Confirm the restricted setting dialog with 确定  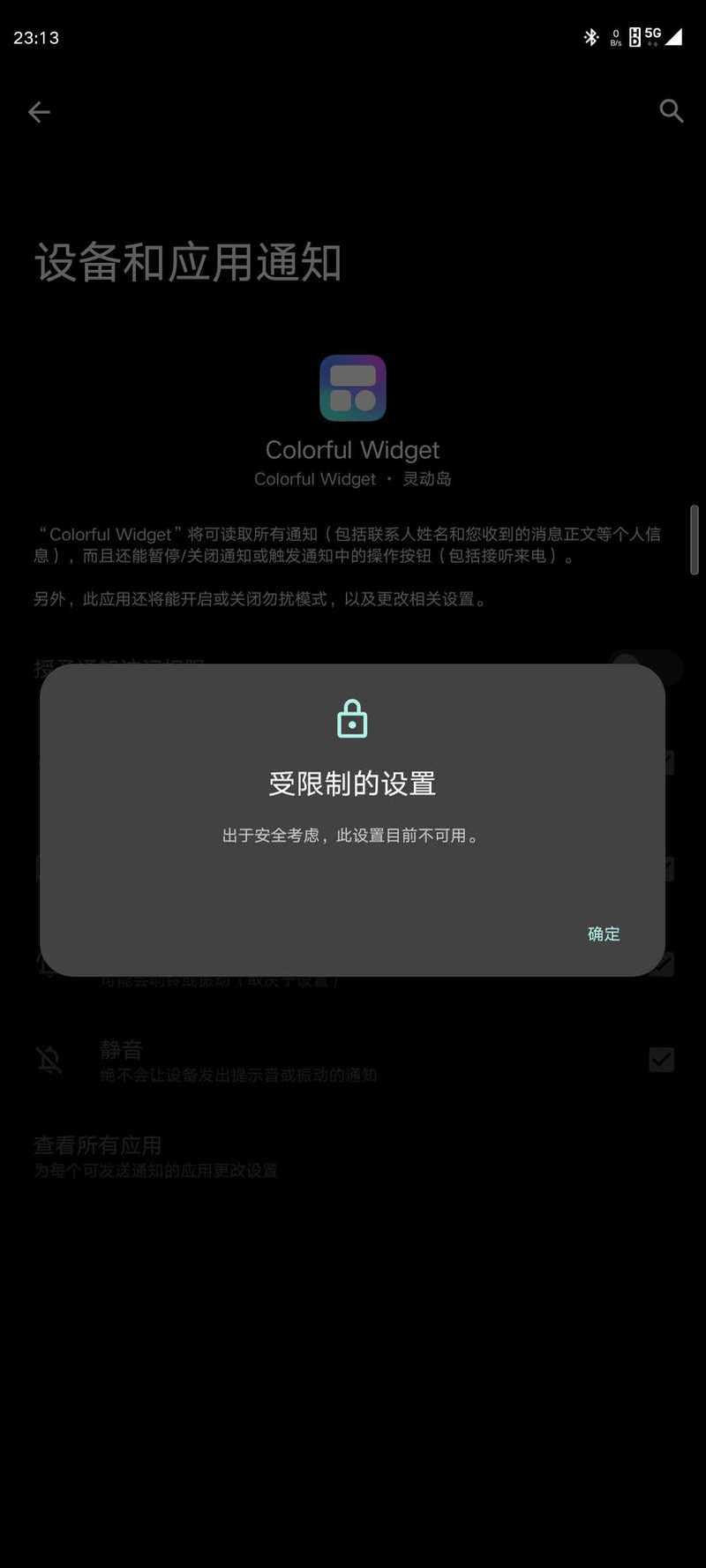[604, 934]
